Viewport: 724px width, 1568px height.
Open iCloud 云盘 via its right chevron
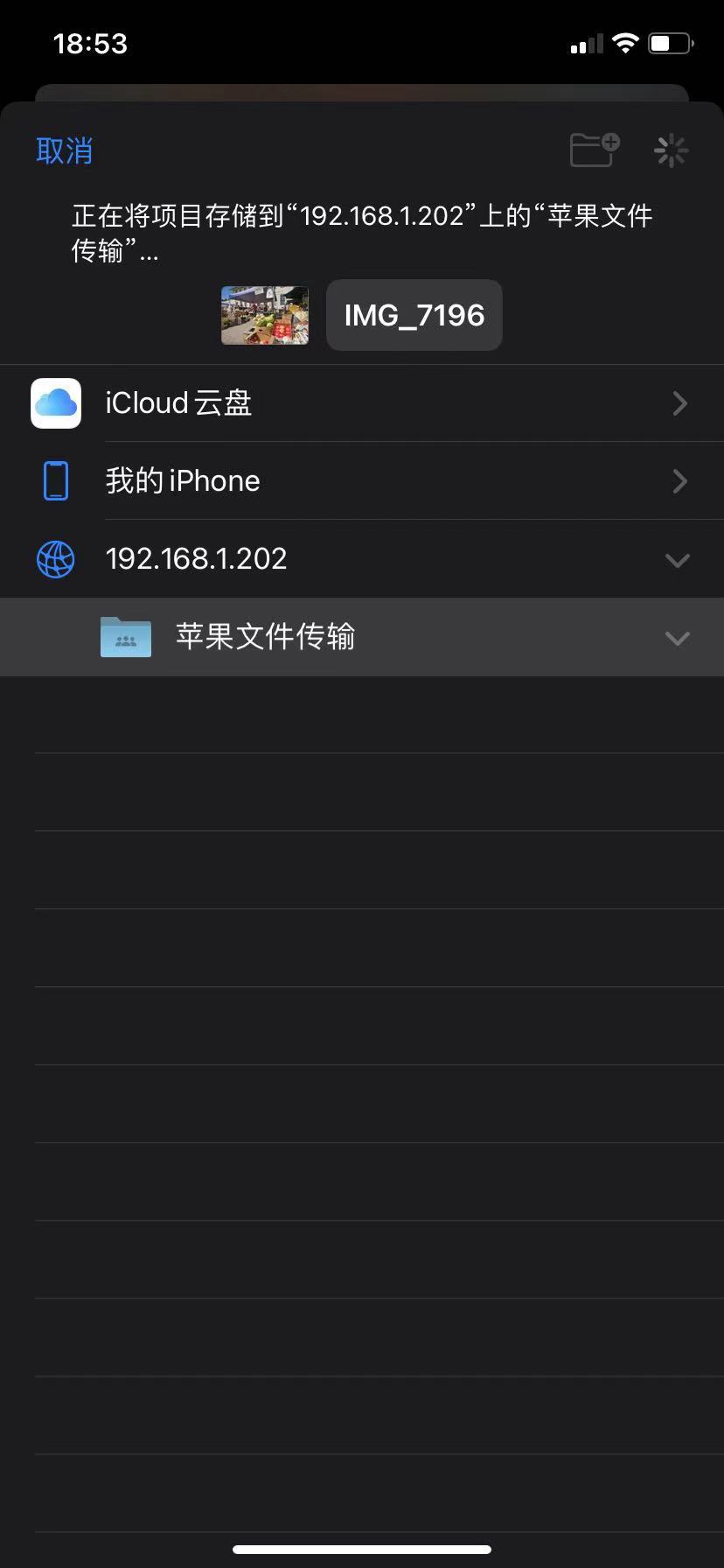click(x=680, y=402)
